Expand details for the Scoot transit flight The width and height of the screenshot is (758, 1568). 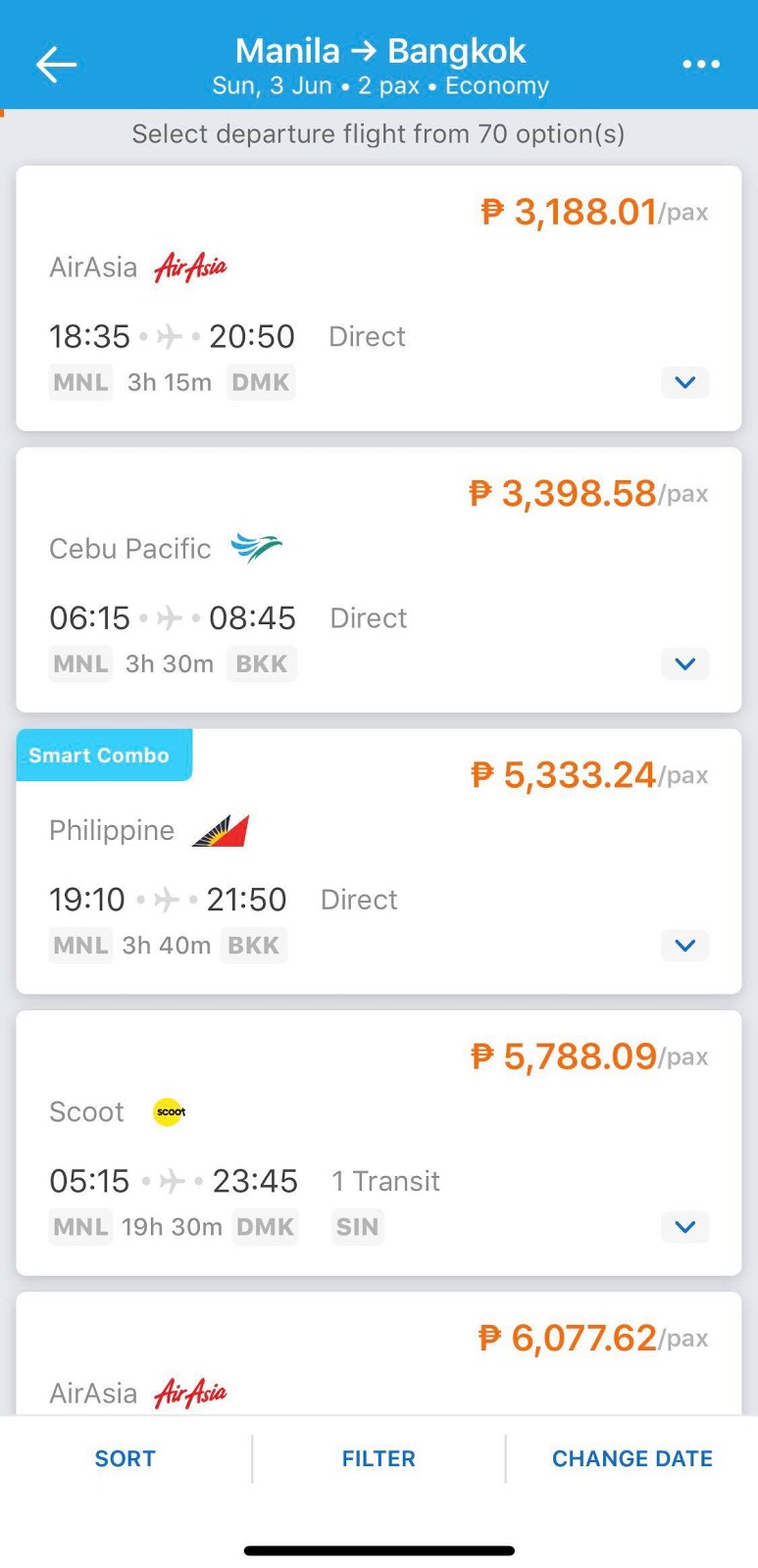coord(684,1227)
